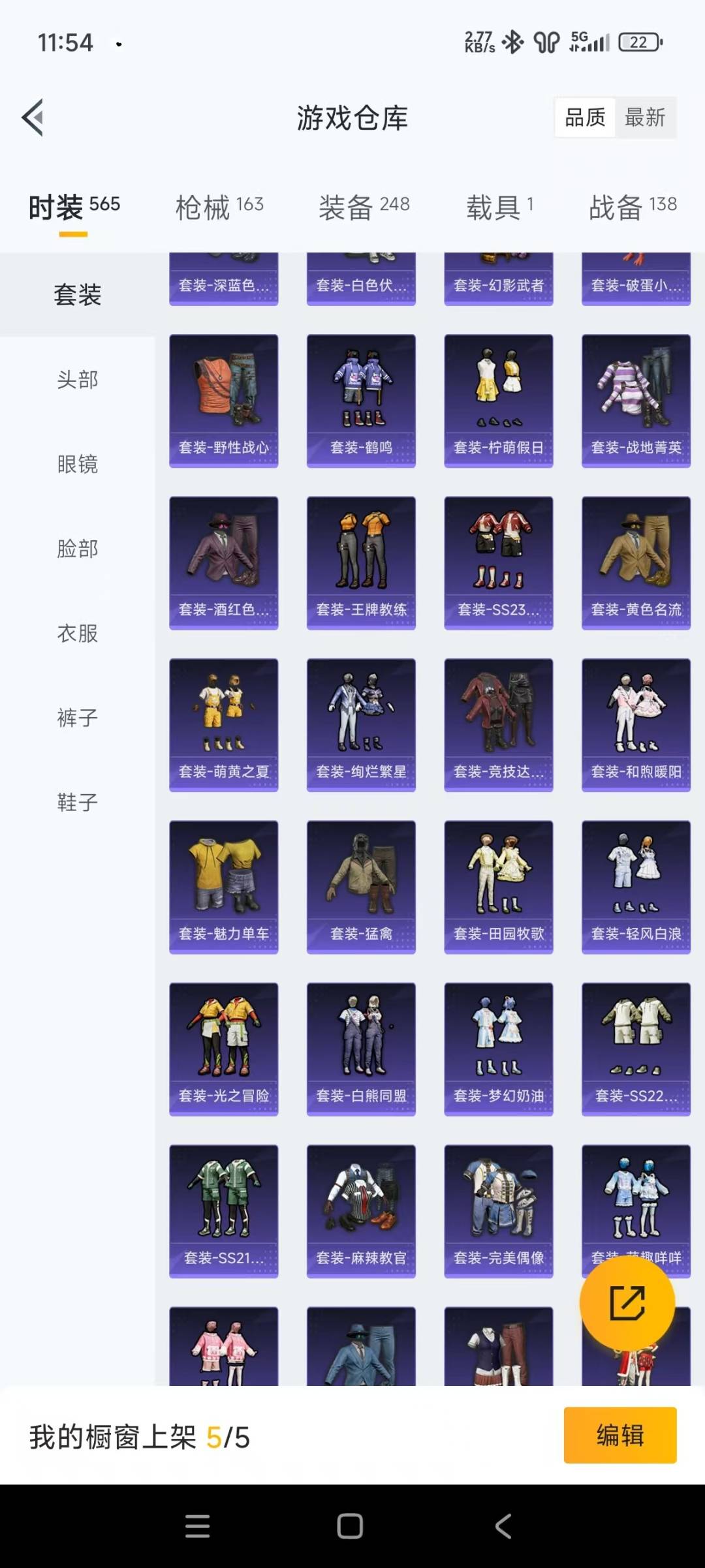Tap the 编辑 button for showcase
Screen dimensions: 705x1568
pyautogui.click(x=620, y=1436)
